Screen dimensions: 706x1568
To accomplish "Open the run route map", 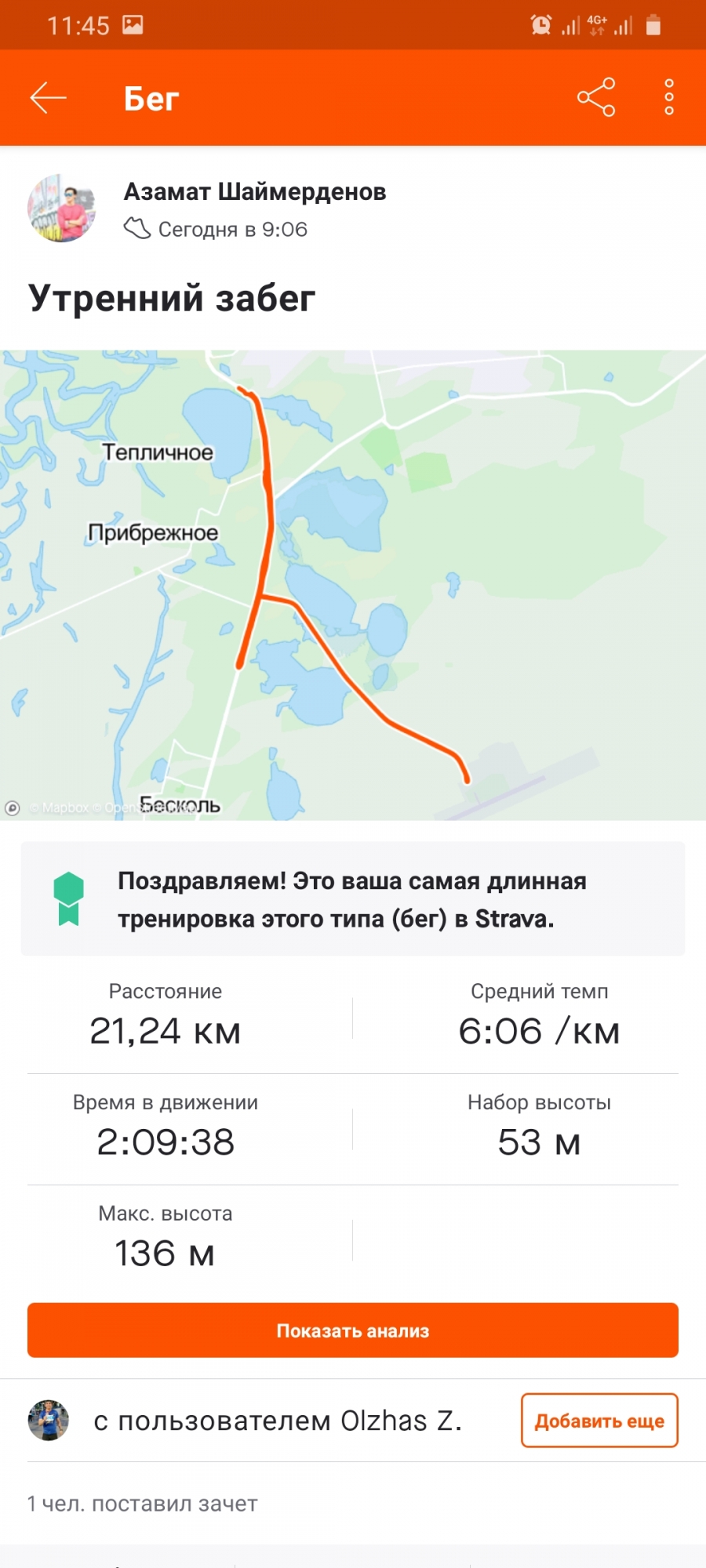I will coord(353,584).
